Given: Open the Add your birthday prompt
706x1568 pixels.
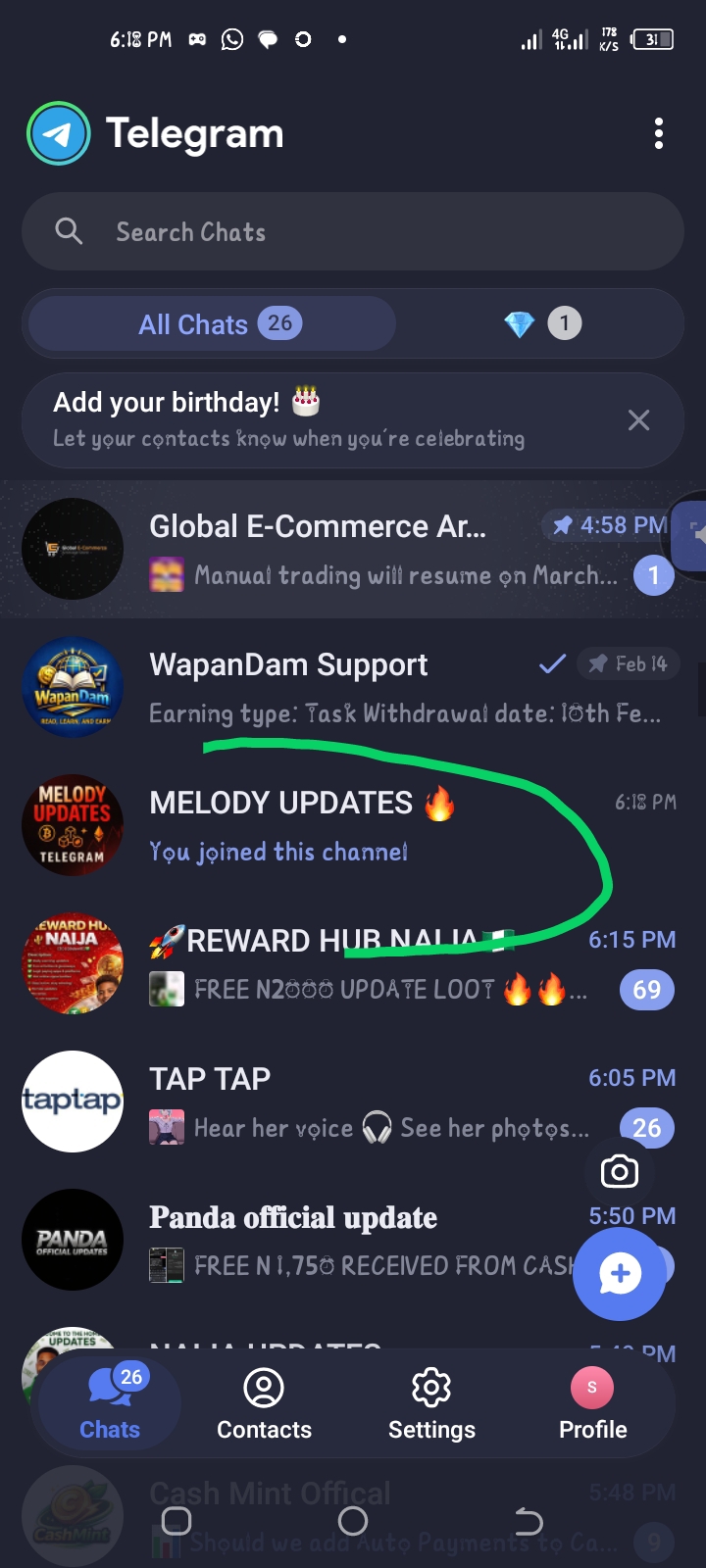Looking at the screenshot, I should coord(294,420).
